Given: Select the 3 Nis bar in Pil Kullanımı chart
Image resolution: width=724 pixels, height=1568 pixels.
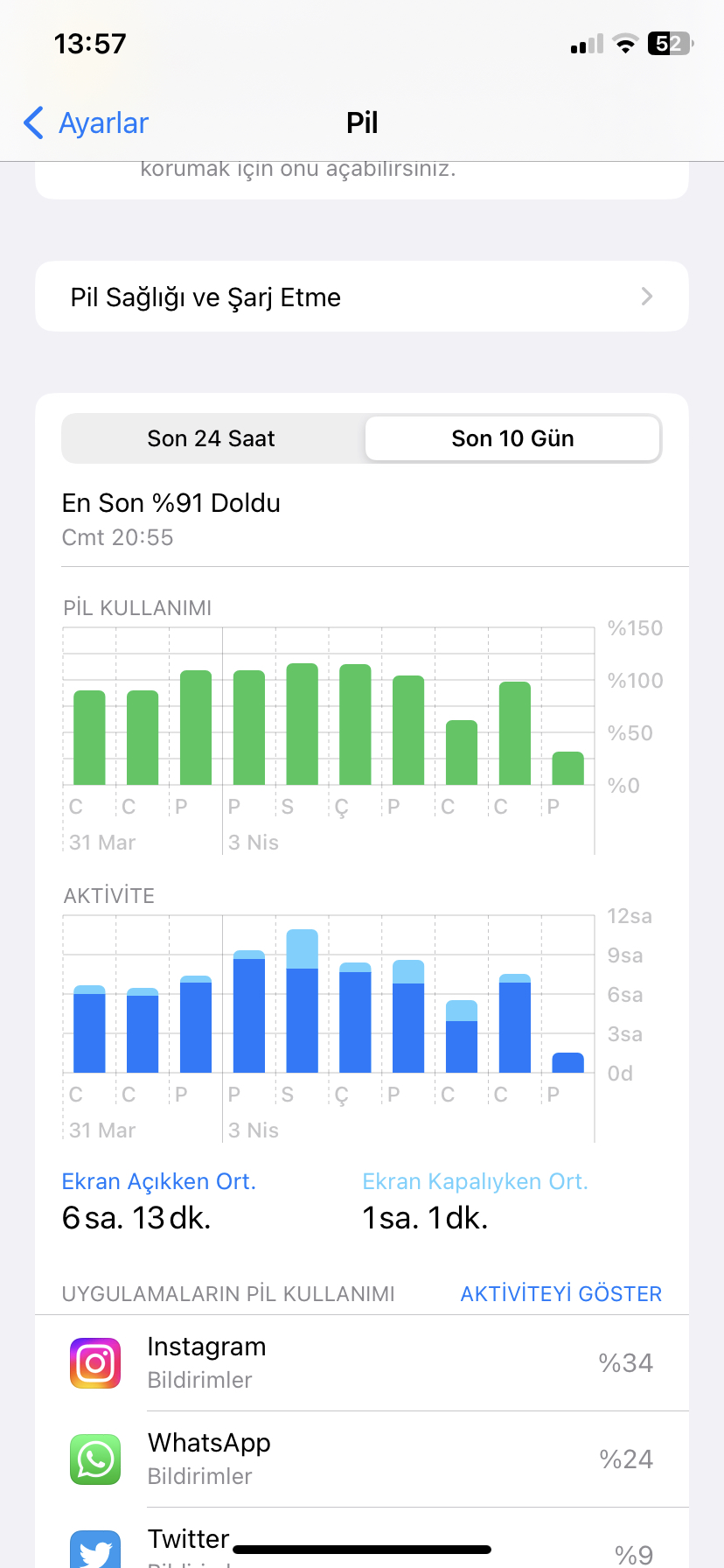Looking at the screenshot, I should (x=249, y=728).
